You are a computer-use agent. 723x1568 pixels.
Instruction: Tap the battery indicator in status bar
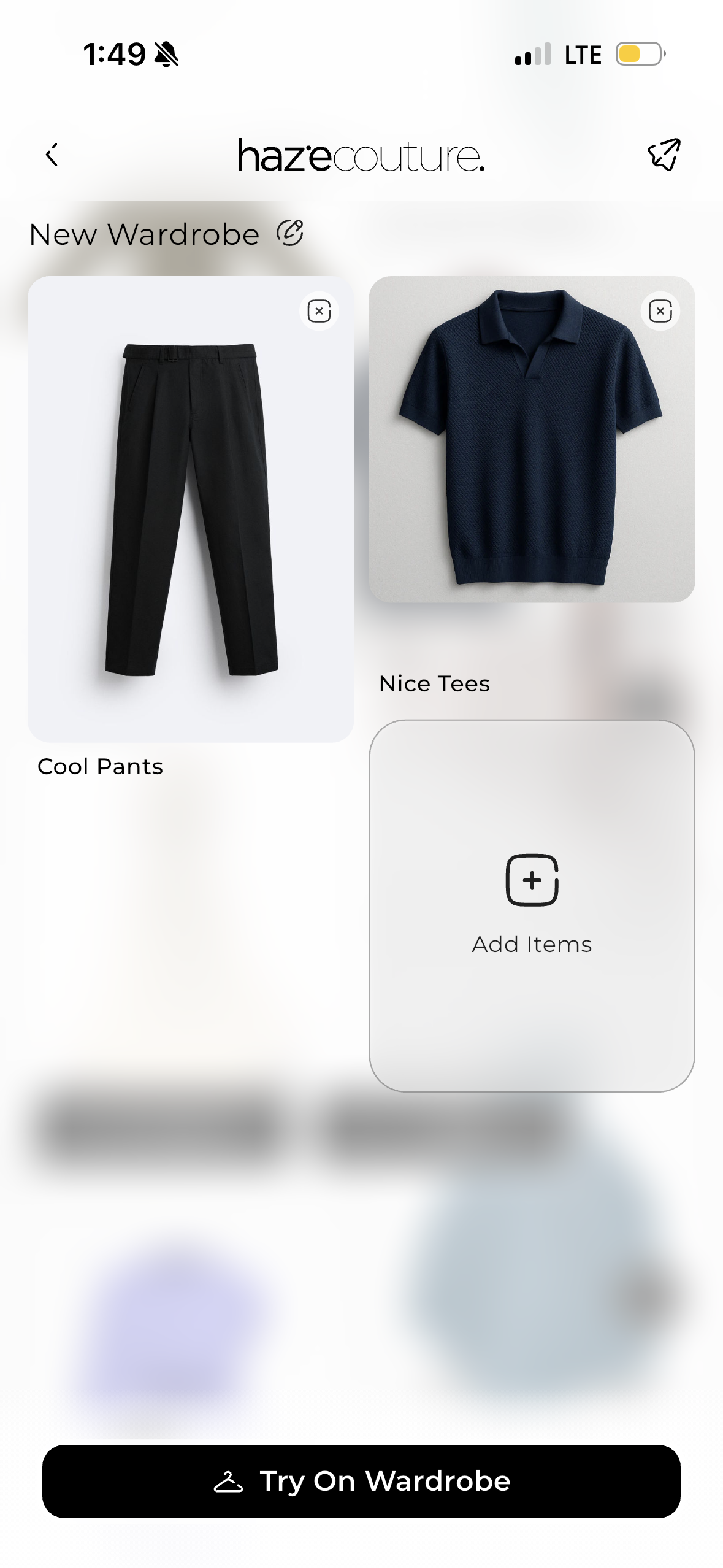pyautogui.click(x=638, y=53)
